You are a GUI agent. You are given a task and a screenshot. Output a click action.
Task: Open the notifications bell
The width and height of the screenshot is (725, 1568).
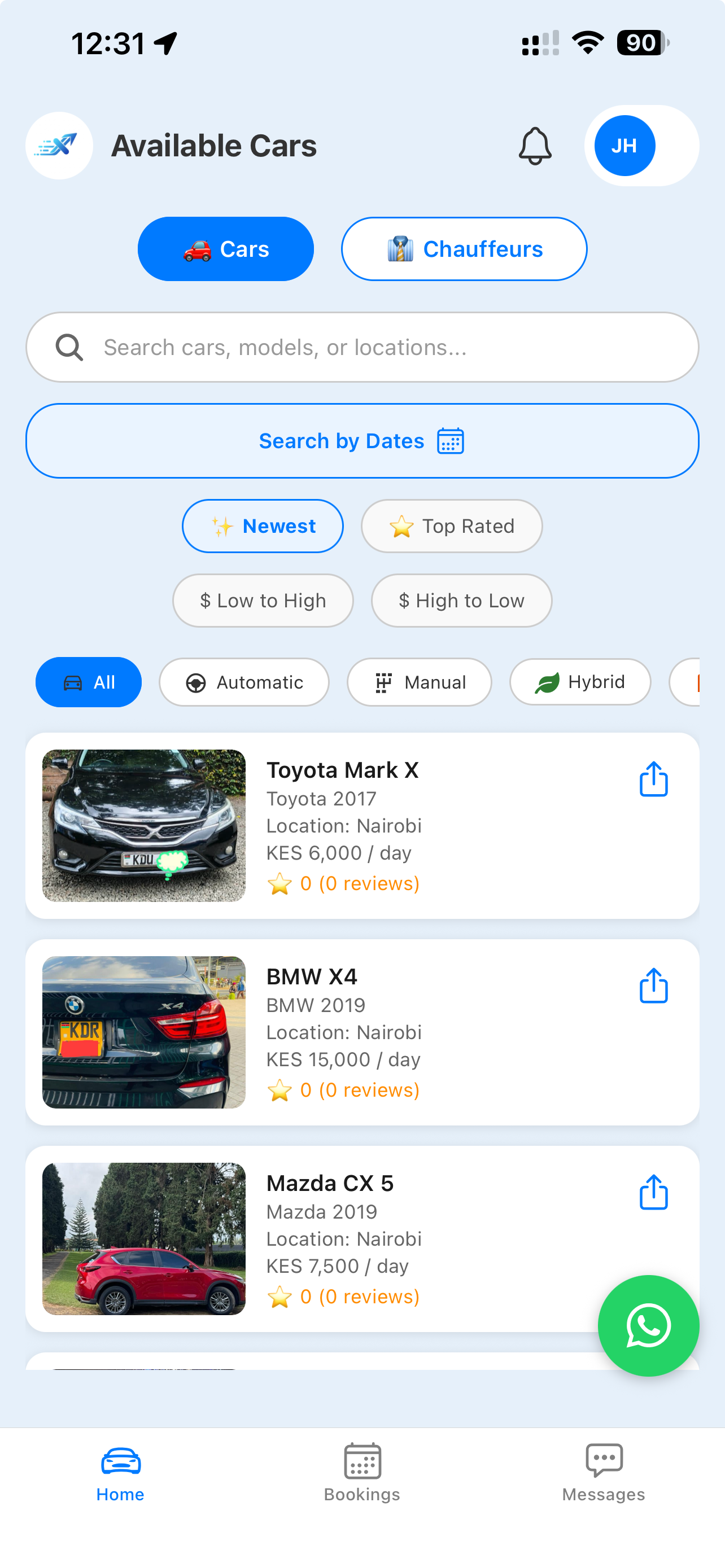tap(535, 146)
